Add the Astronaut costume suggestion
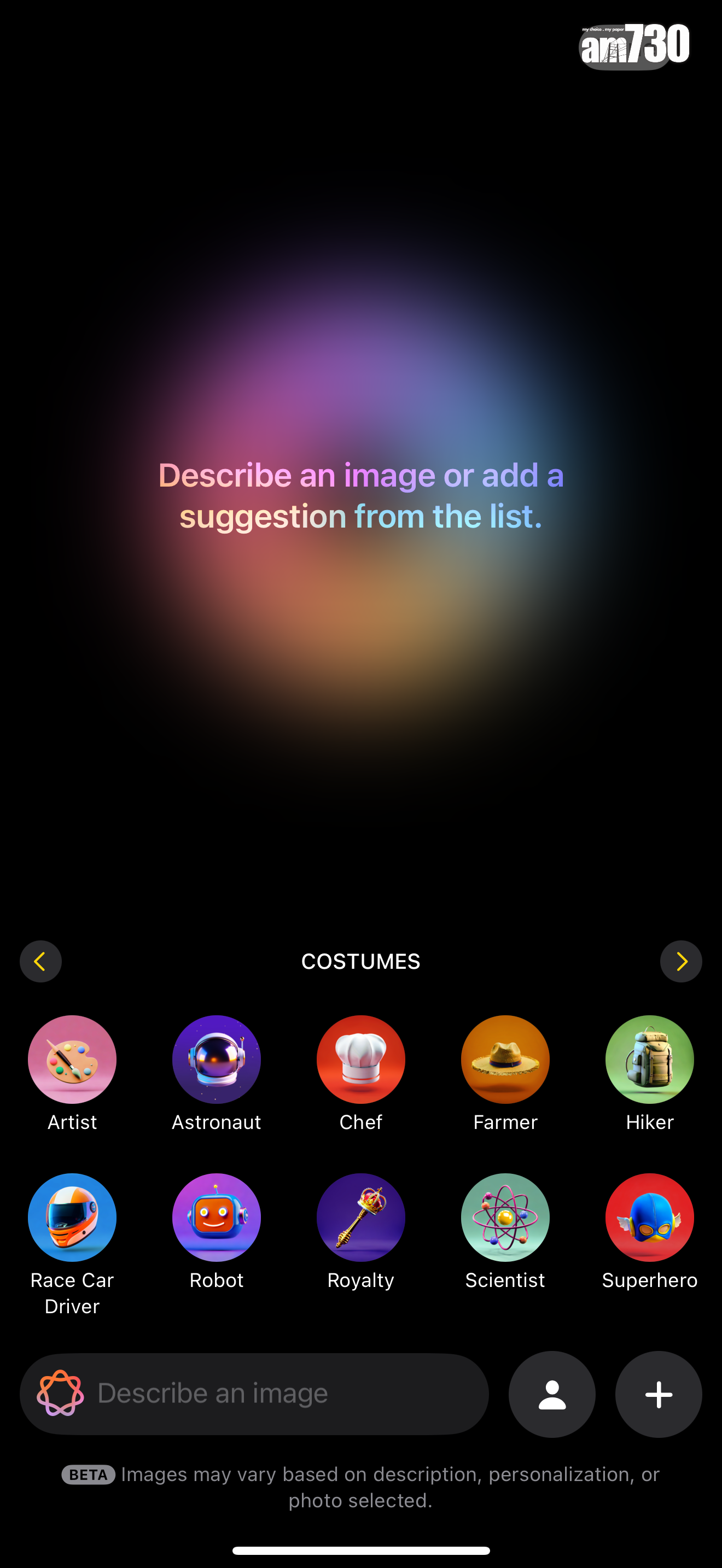 click(x=216, y=1059)
